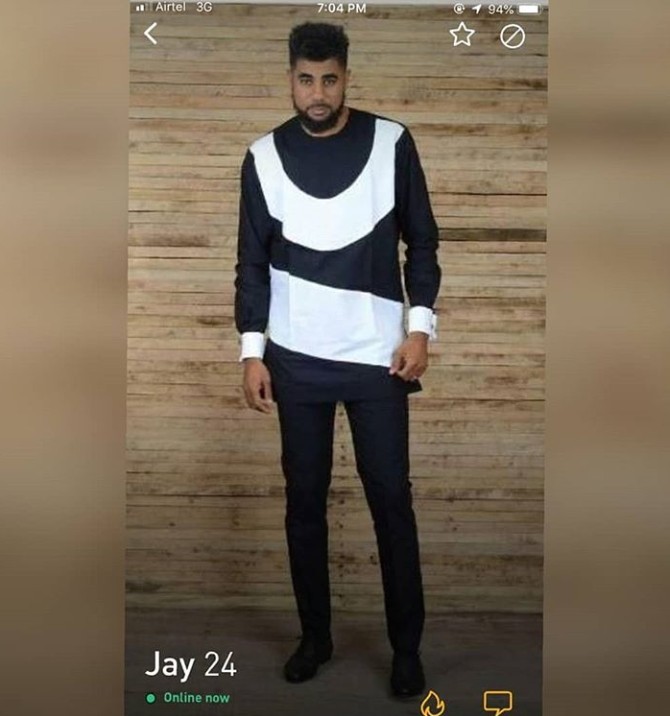
Task: Open chat with Jay
Action: tap(497, 702)
